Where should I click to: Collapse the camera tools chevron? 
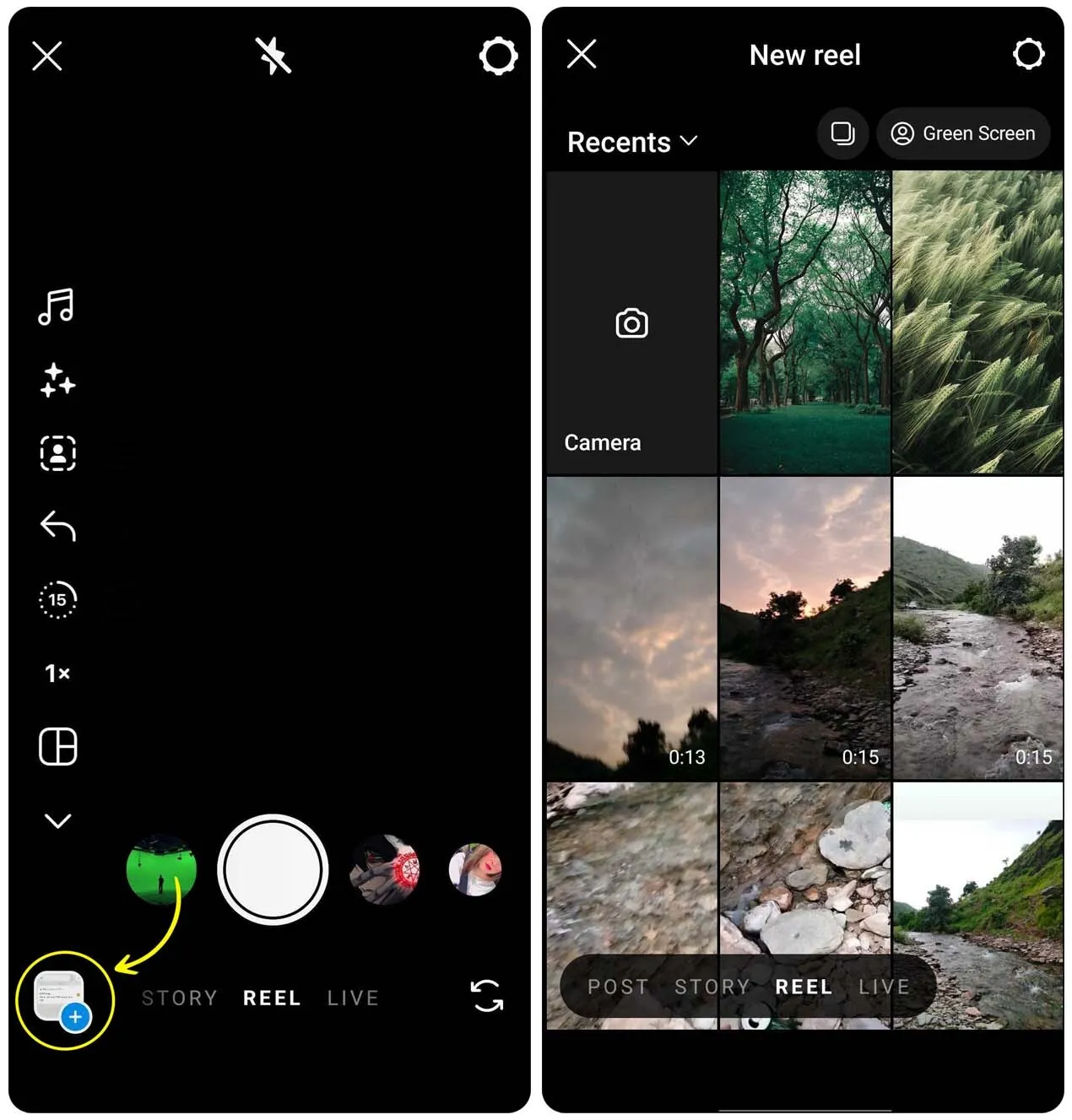tap(57, 820)
